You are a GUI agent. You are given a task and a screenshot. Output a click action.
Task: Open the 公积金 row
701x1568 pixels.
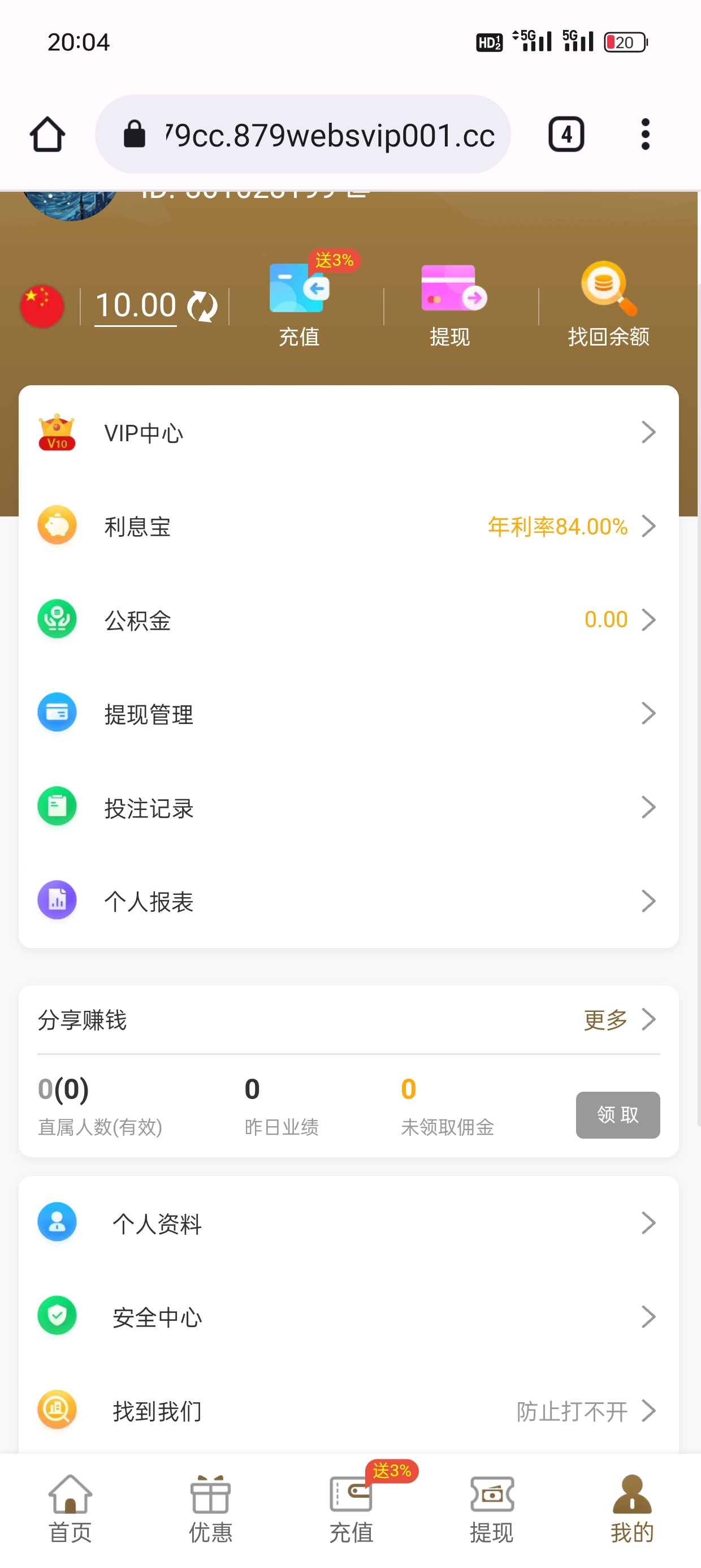[348, 619]
